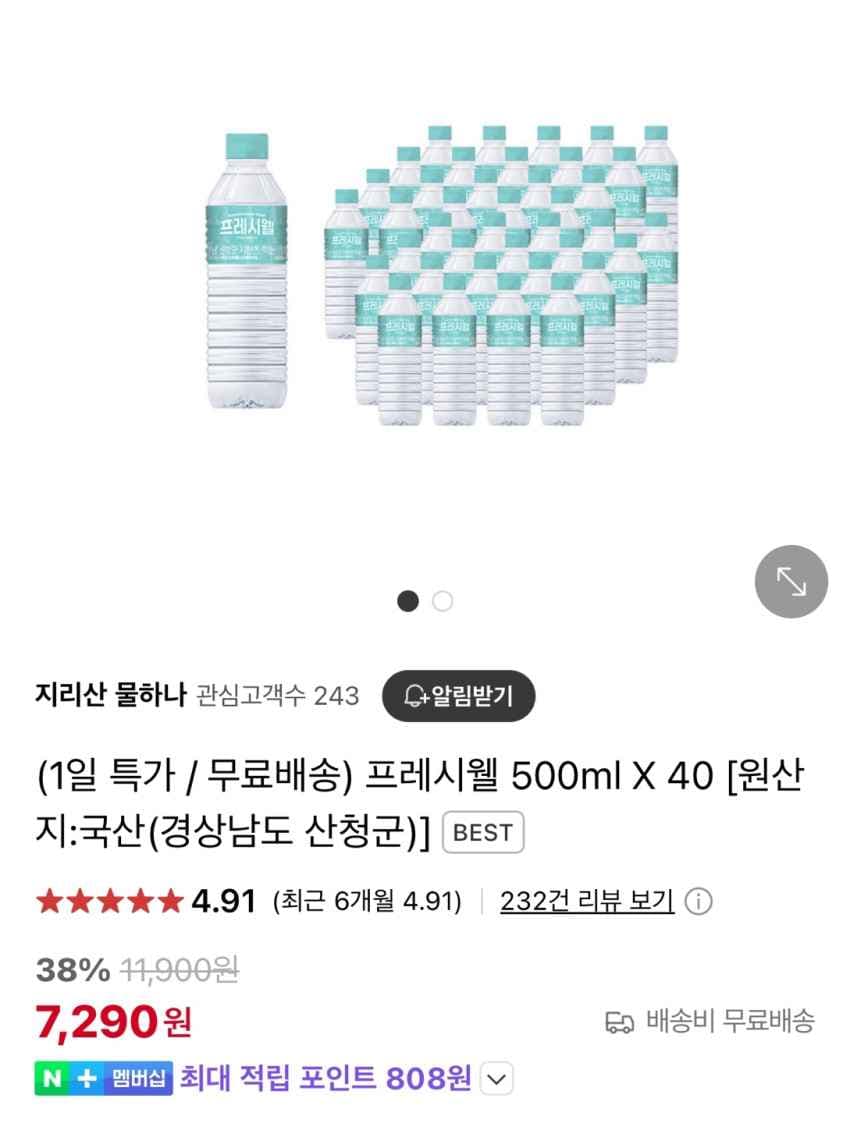This screenshot has height=1123, width=850.
Task: Visit the 지리산 물하나 store page
Action: coord(110,696)
